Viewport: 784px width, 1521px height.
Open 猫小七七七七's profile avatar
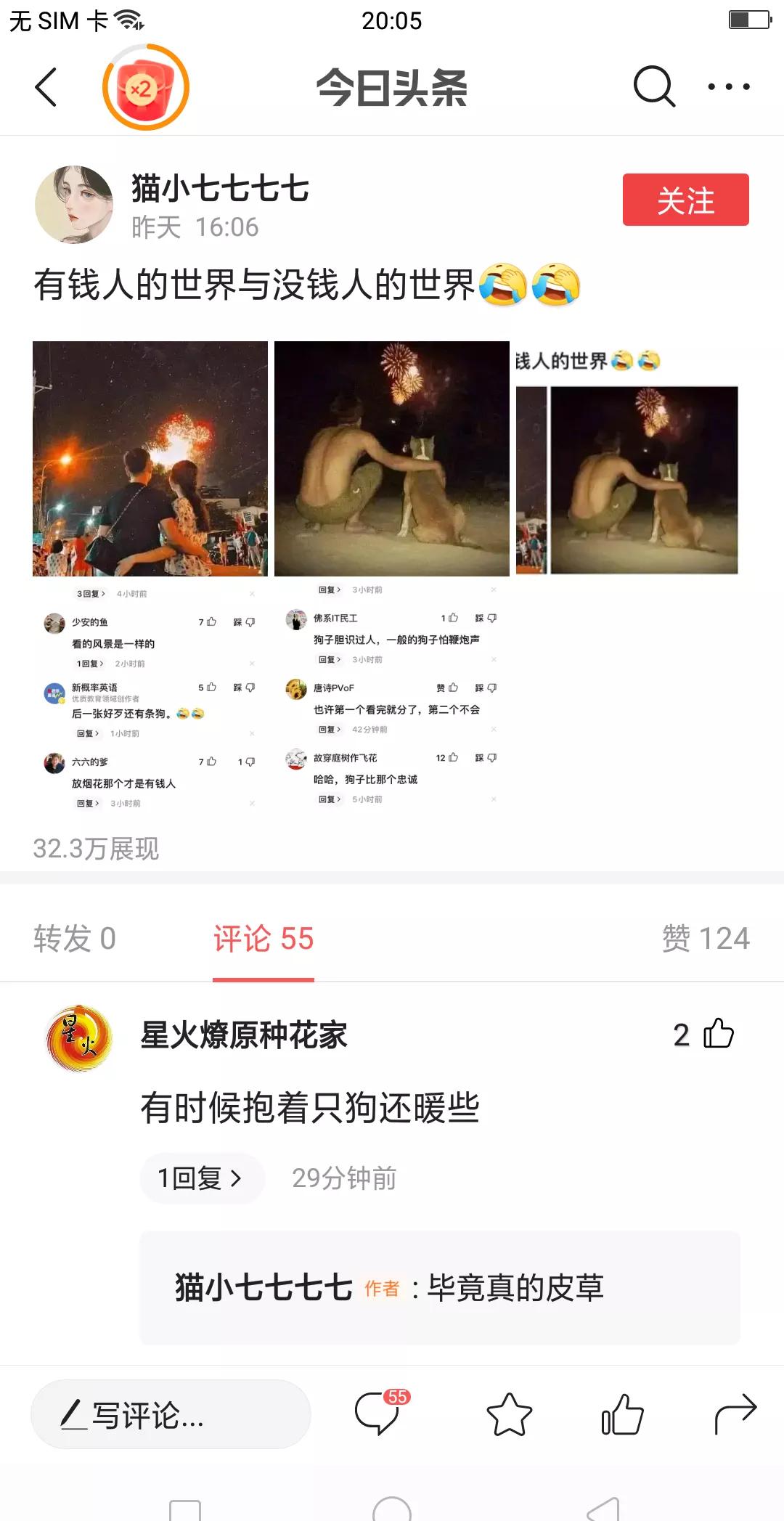(x=74, y=205)
